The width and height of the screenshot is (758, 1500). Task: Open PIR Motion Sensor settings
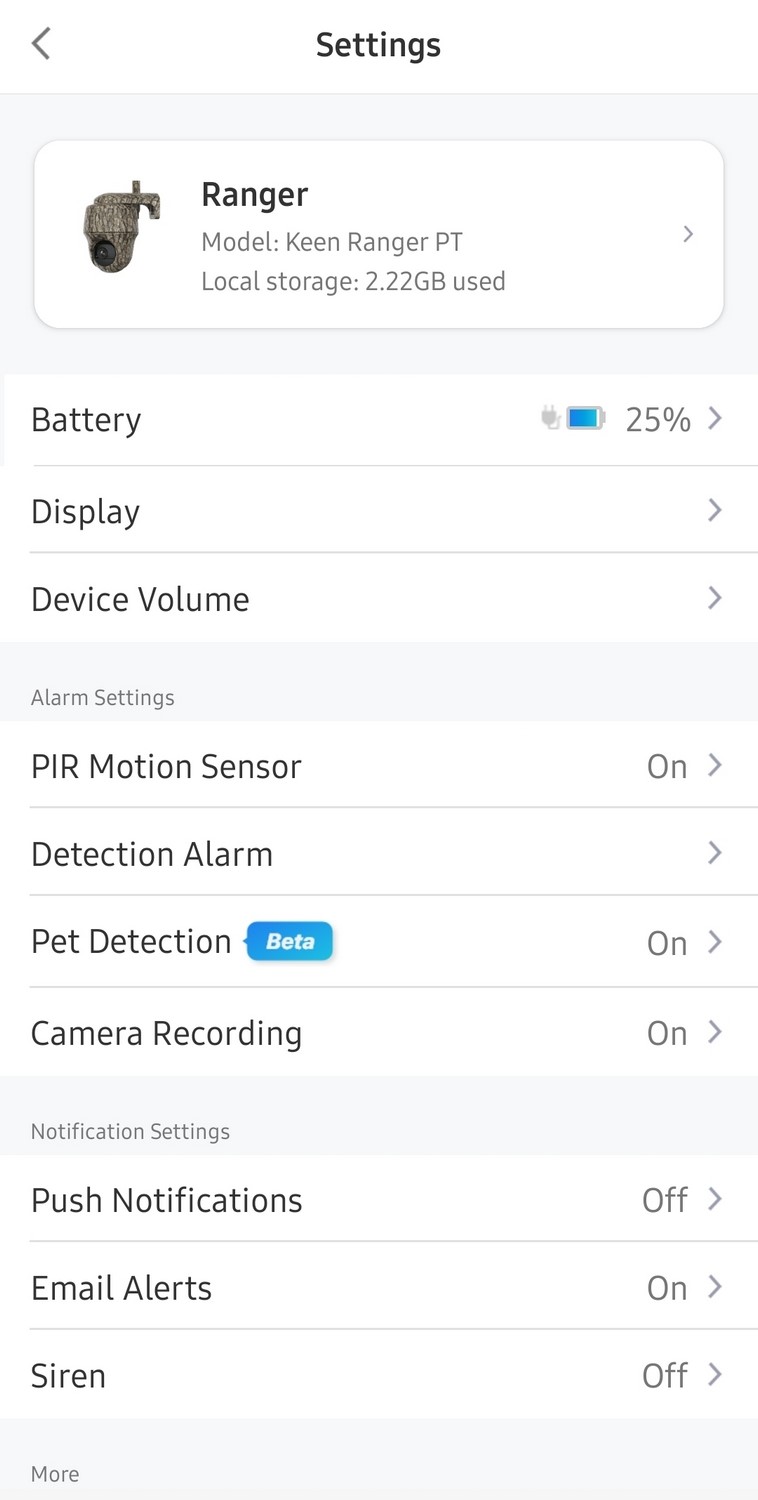[379, 765]
